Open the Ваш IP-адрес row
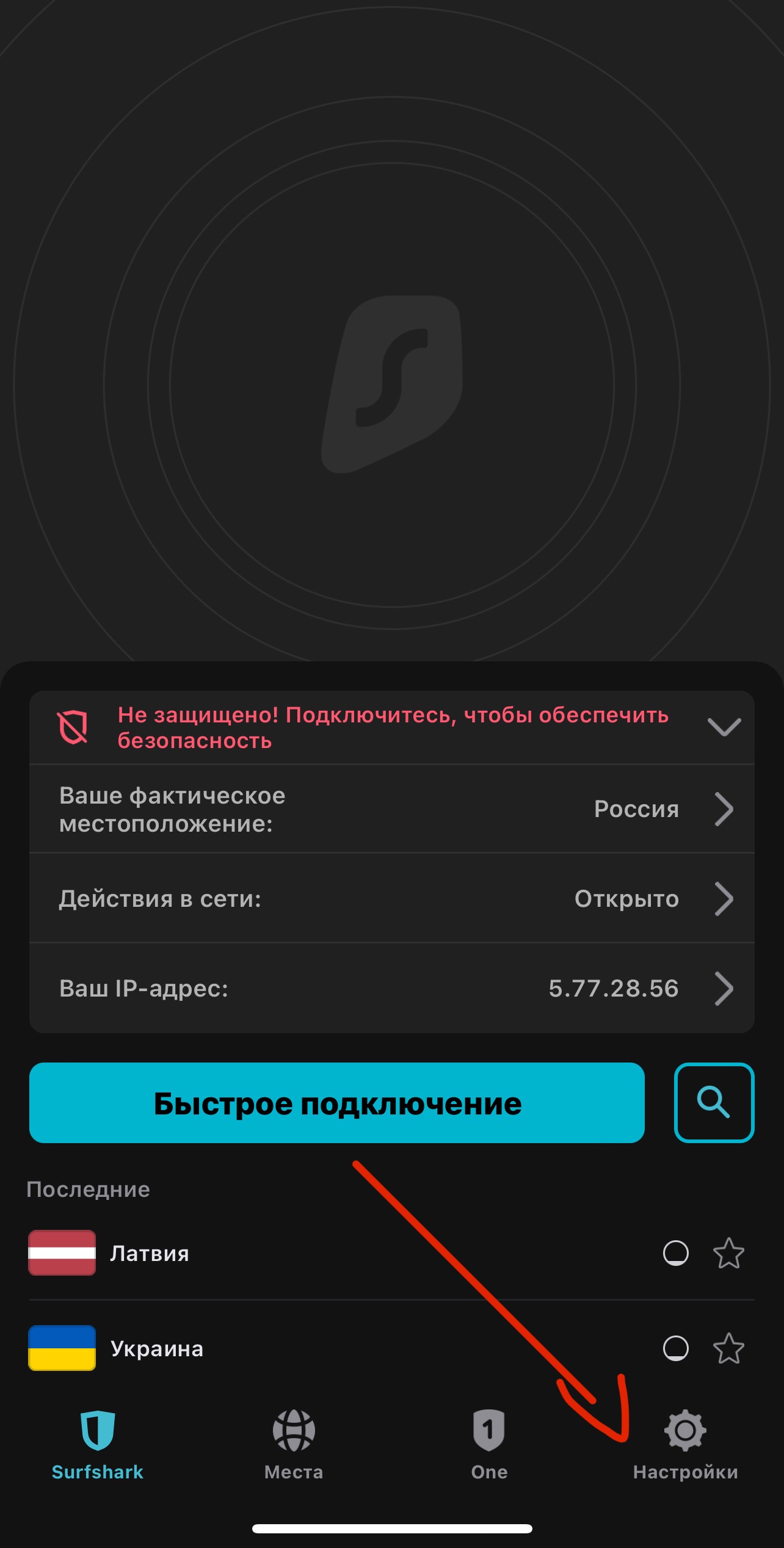784x1548 pixels. point(392,988)
